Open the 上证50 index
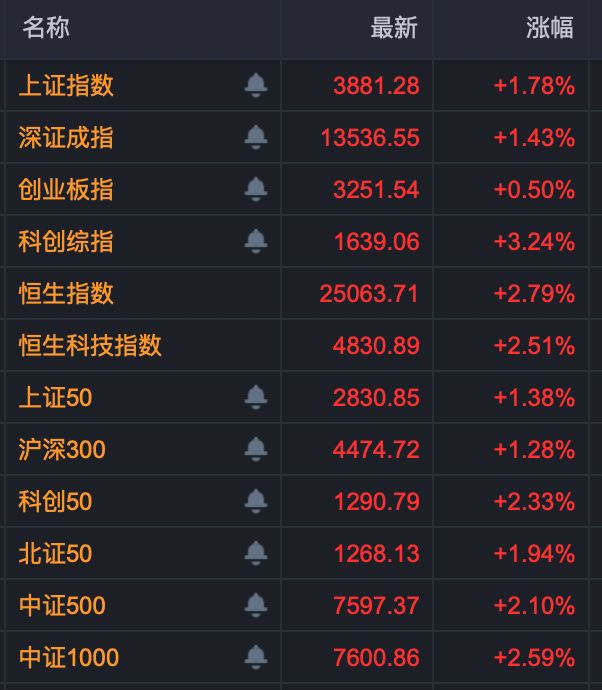Viewport: 602px width, 690px height. (x=55, y=398)
